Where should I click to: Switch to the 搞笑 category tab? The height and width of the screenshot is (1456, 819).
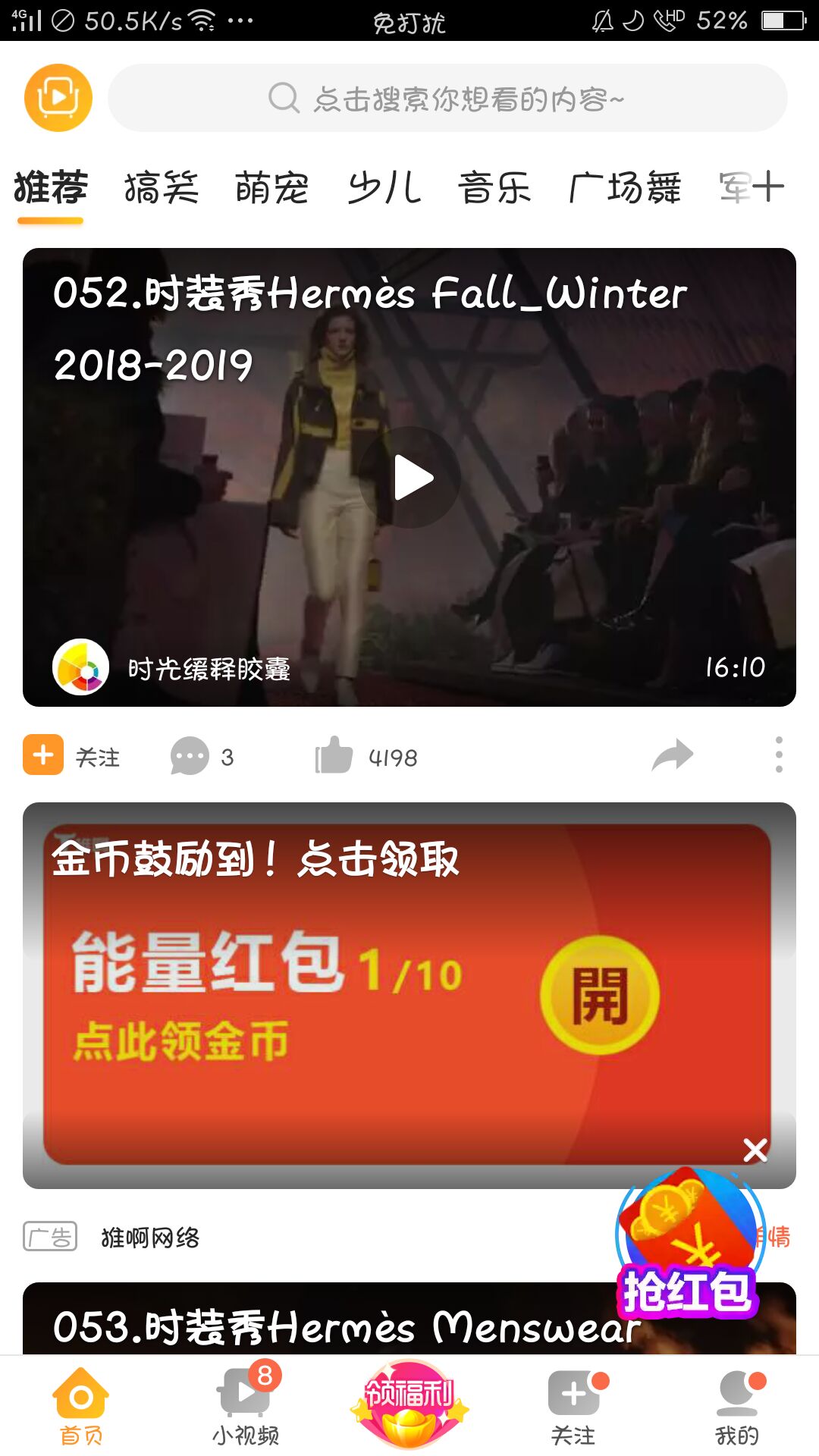tap(162, 188)
